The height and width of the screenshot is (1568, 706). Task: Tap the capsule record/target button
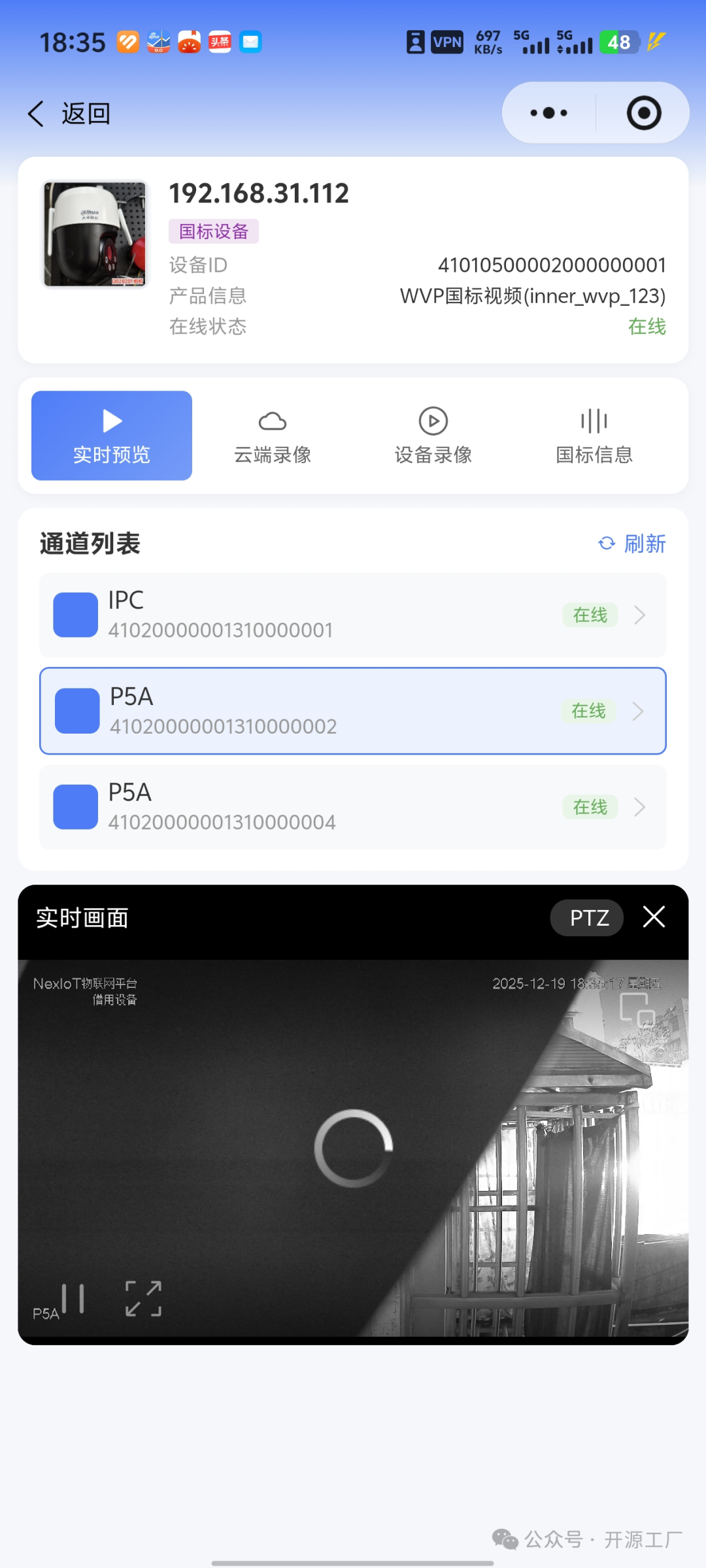(643, 112)
